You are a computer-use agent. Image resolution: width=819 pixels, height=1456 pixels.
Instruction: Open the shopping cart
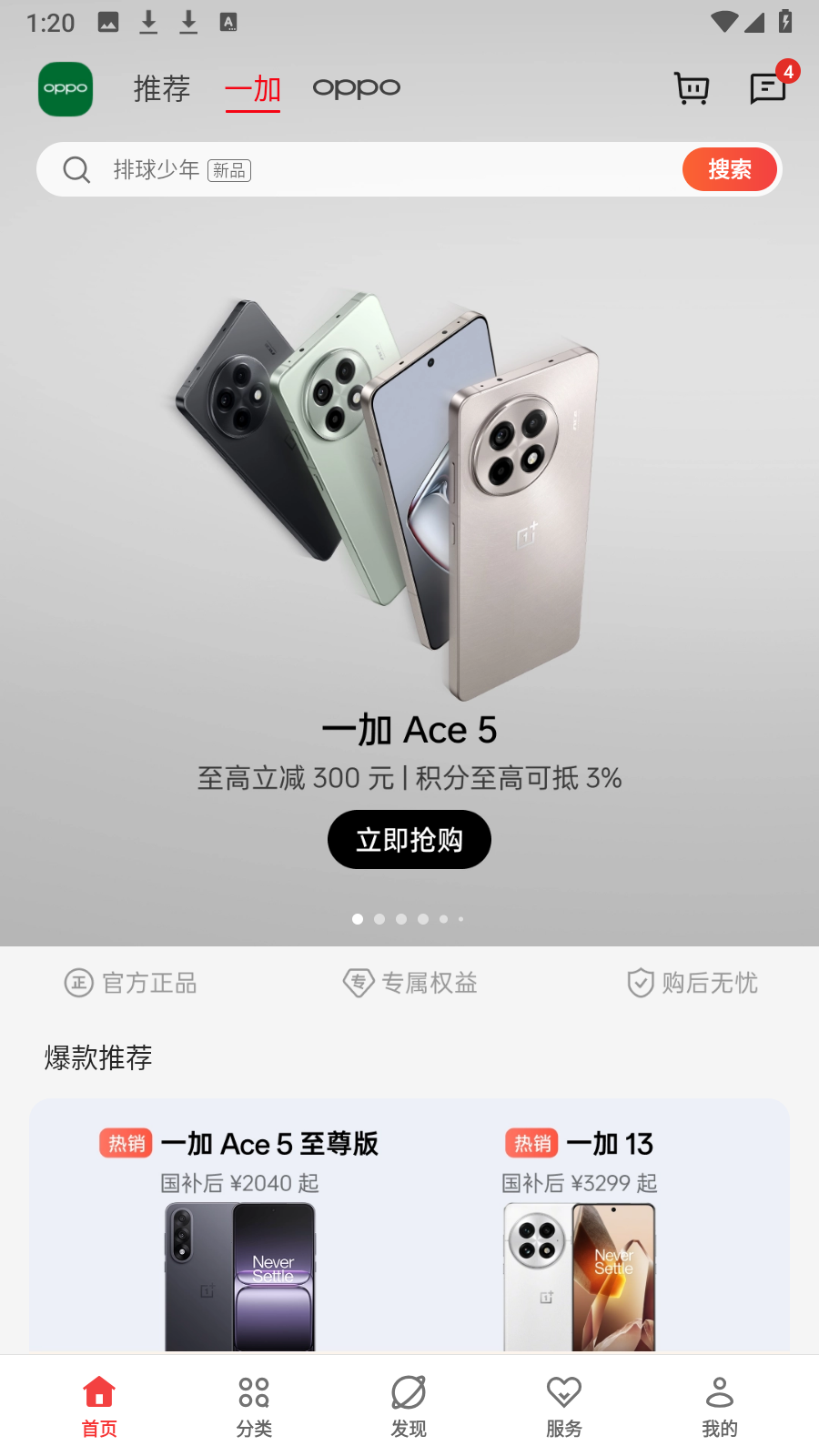(692, 88)
